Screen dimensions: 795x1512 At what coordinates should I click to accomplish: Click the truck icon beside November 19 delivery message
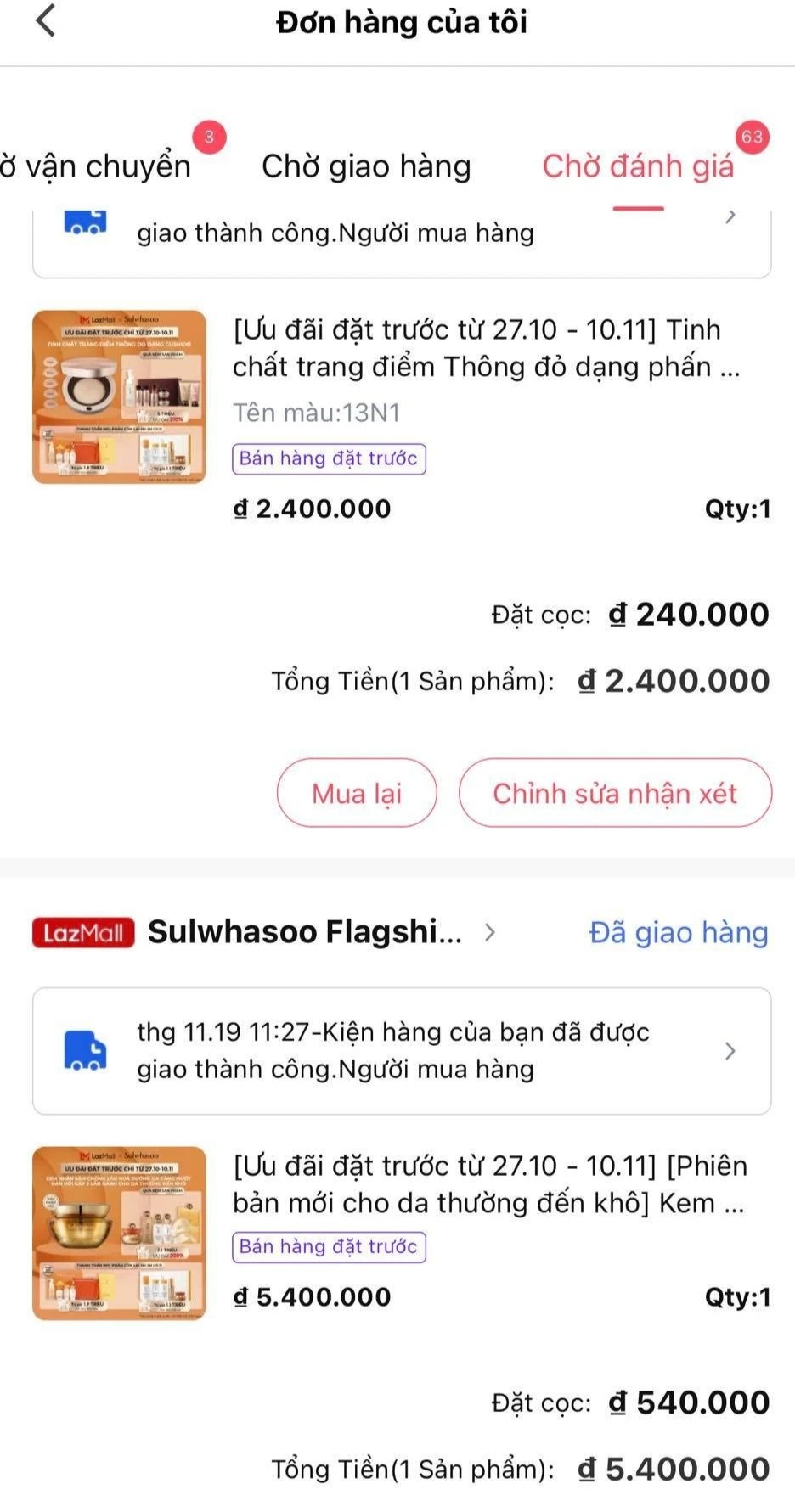coord(82,1050)
